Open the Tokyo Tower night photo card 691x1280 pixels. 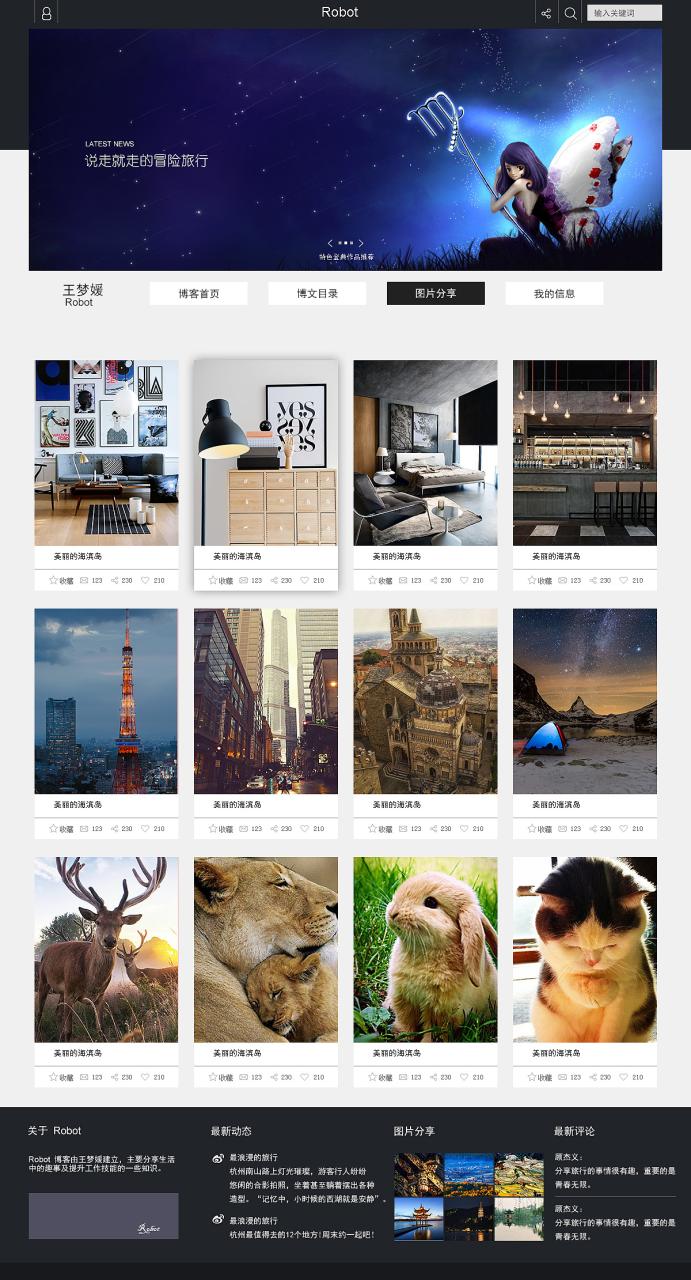pos(106,700)
